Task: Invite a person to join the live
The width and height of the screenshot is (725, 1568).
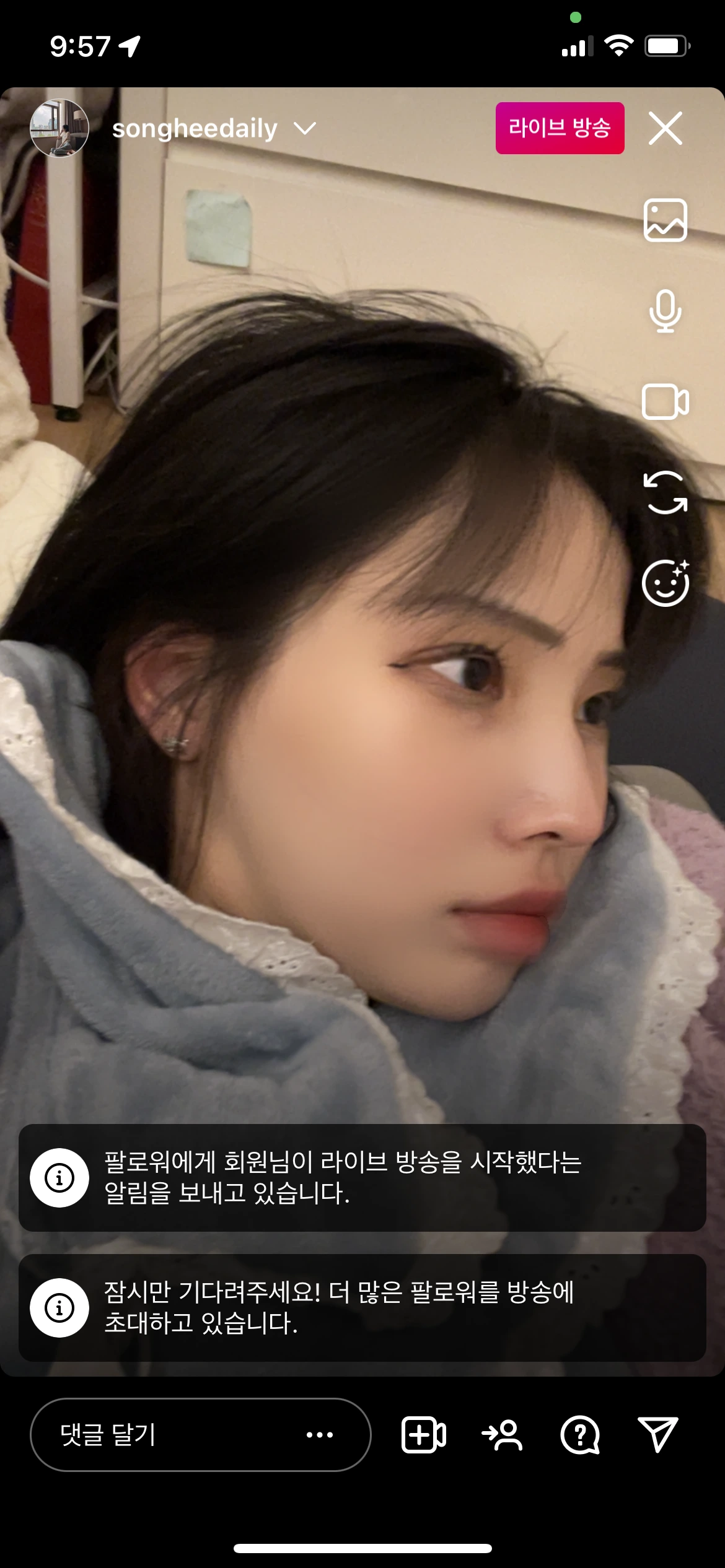Action: tap(502, 1434)
